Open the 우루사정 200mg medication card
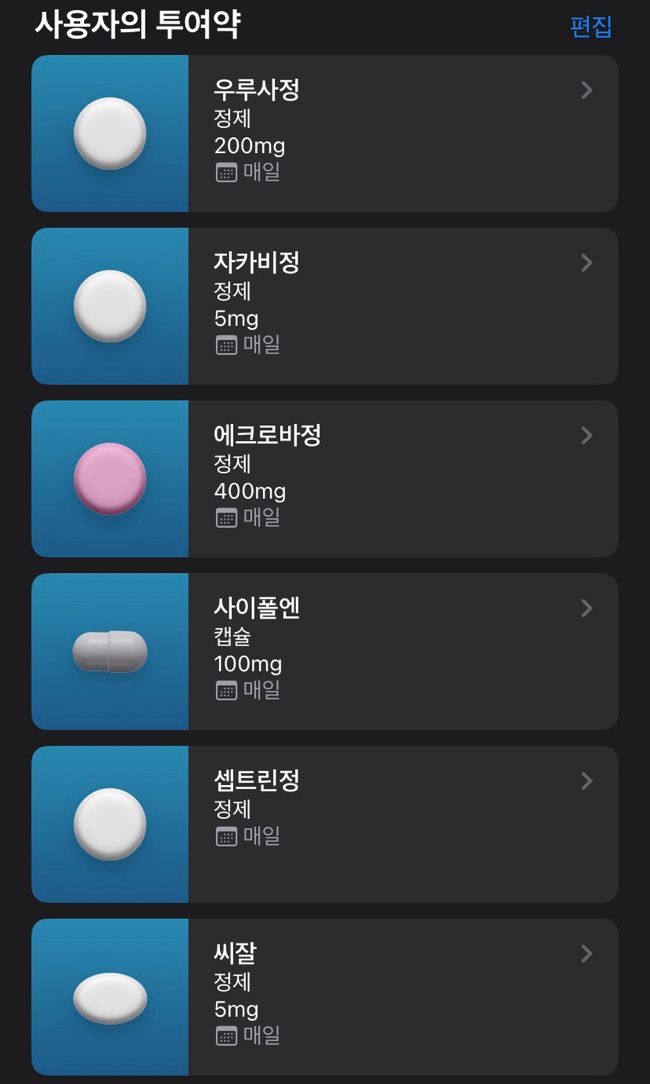The height and width of the screenshot is (1084, 650). tap(324, 133)
